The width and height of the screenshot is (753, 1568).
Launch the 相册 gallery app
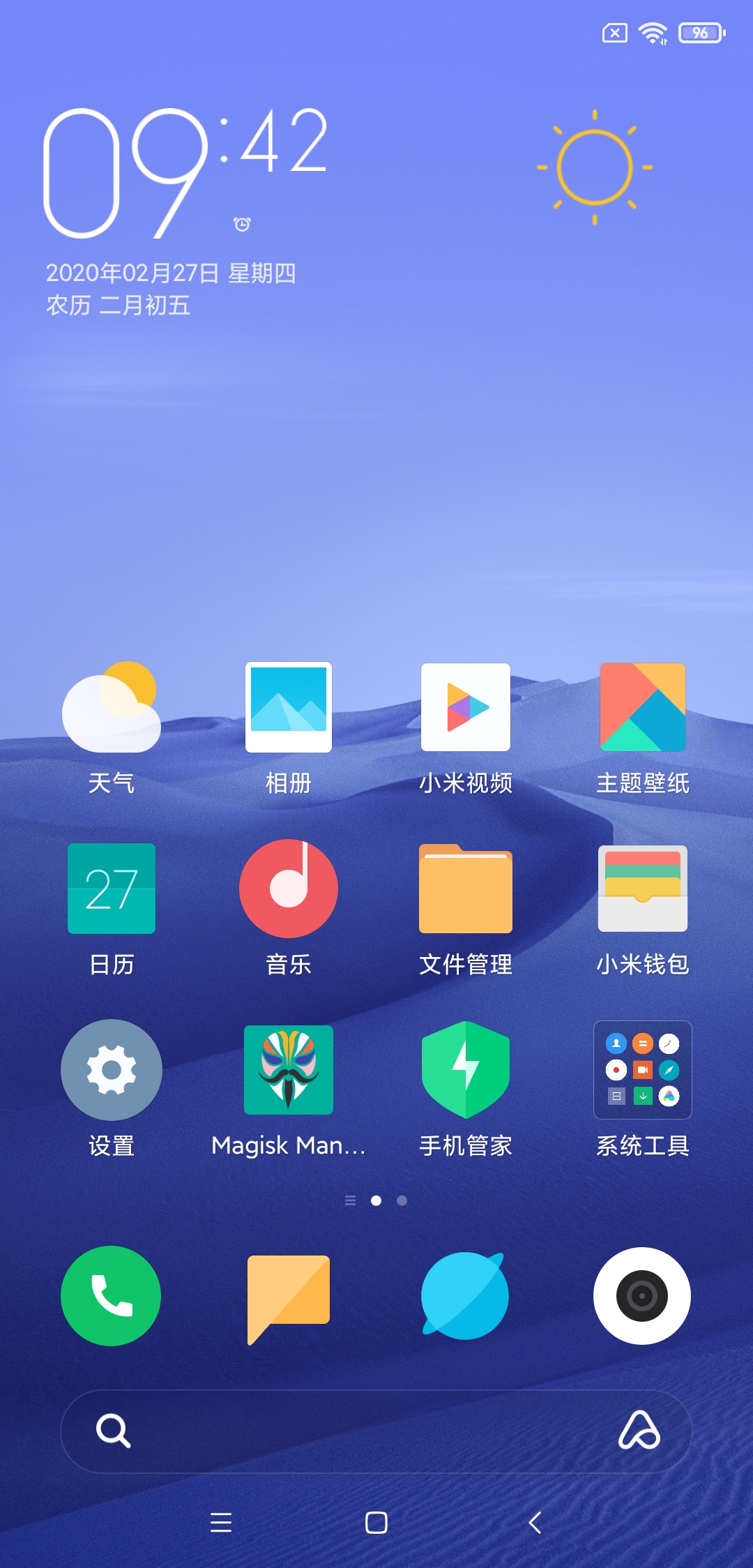tap(289, 707)
